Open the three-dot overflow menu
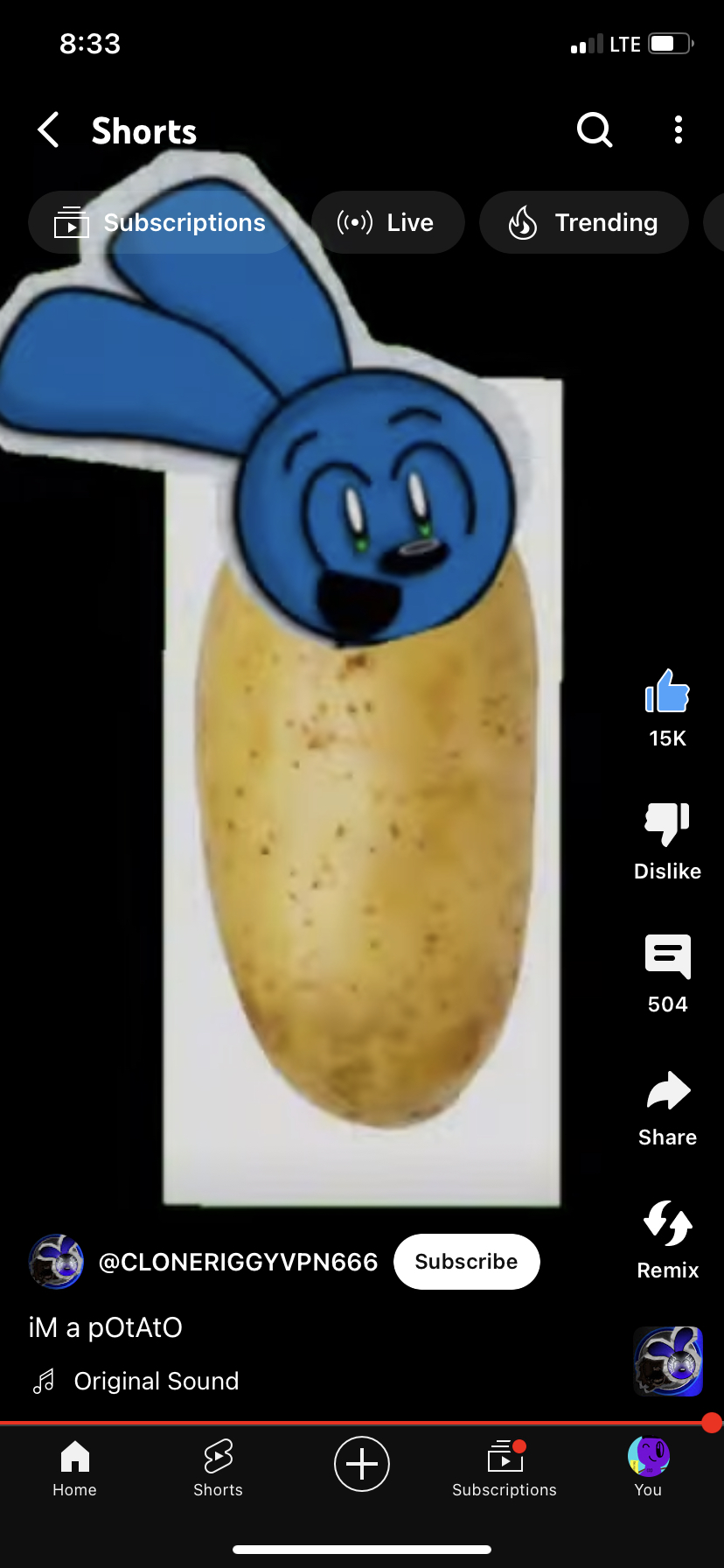This screenshot has width=724, height=1568. click(x=679, y=130)
